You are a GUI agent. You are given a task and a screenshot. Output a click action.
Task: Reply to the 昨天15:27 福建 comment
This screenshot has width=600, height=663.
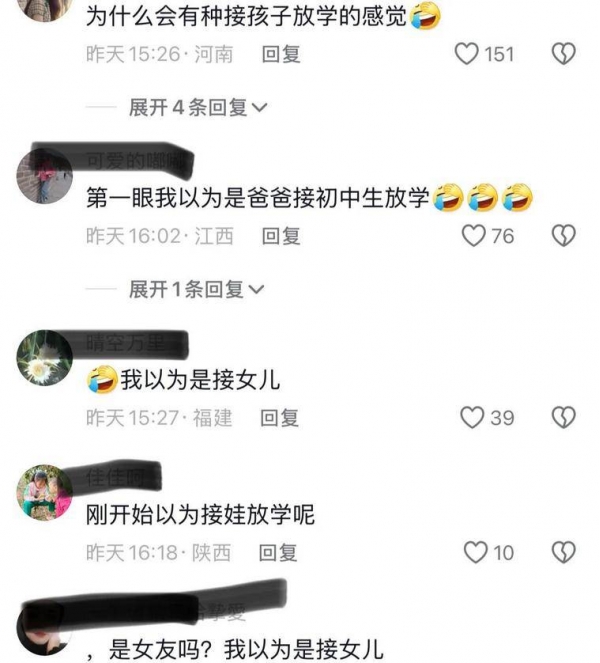coord(280,418)
